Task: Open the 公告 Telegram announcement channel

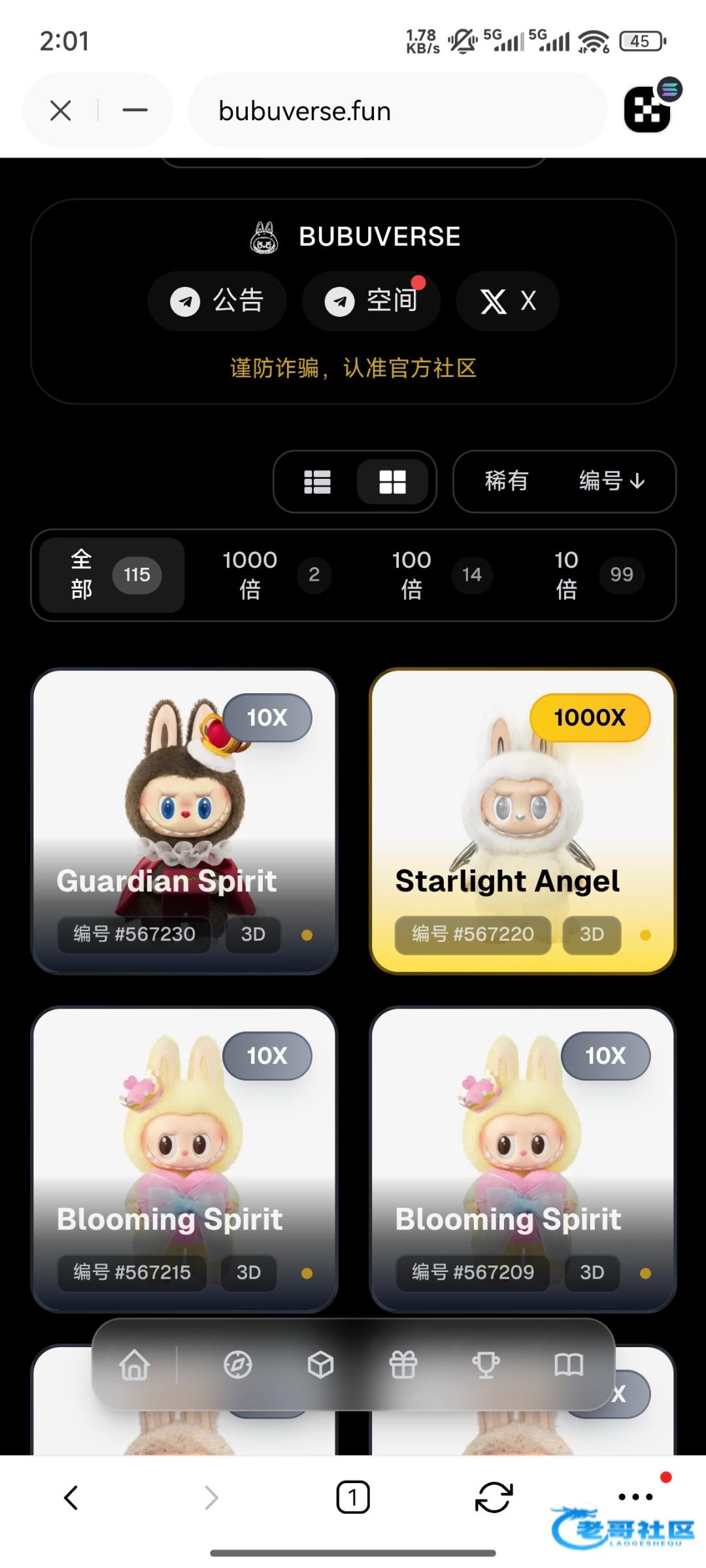Action: 217,301
